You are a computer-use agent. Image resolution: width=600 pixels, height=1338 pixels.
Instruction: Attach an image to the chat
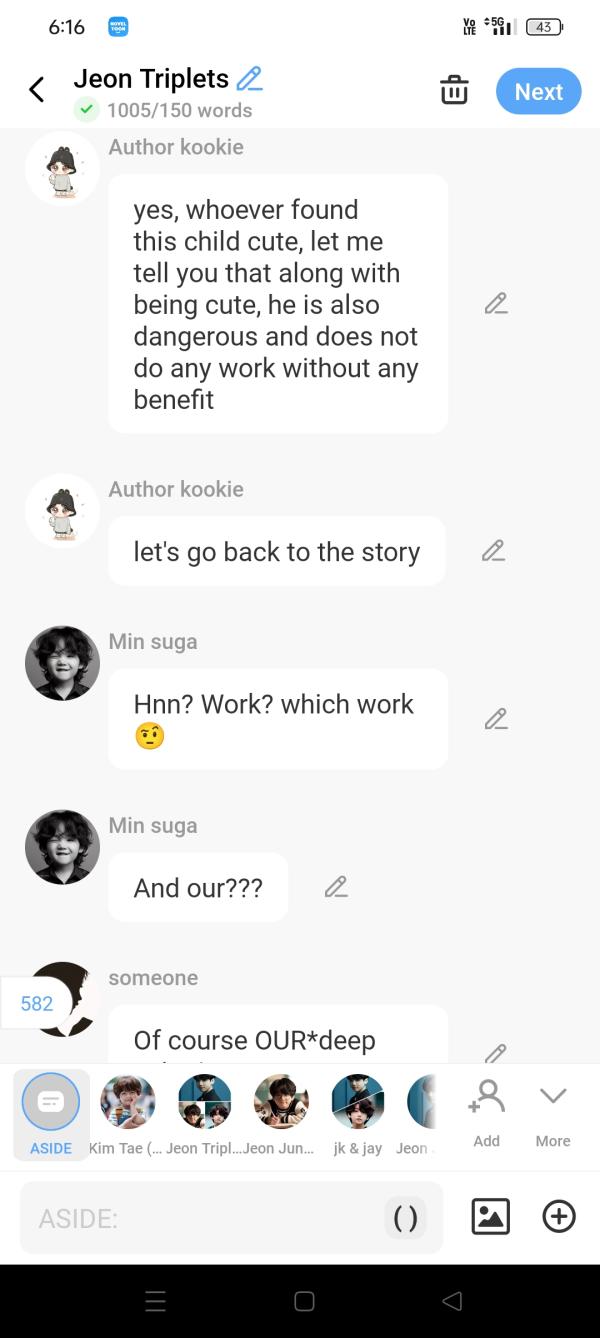pyautogui.click(x=490, y=1217)
